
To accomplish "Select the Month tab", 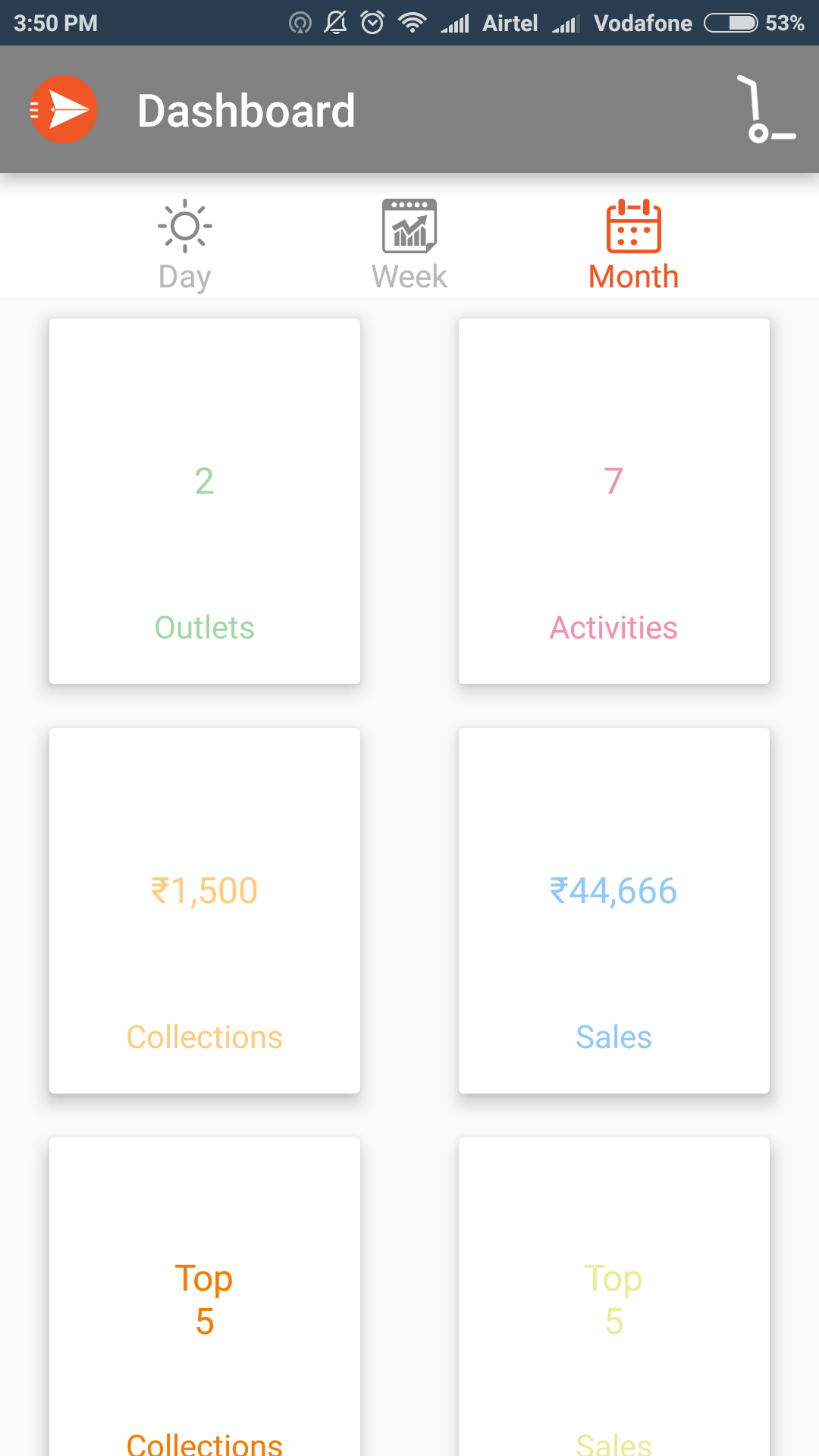I will tap(633, 245).
